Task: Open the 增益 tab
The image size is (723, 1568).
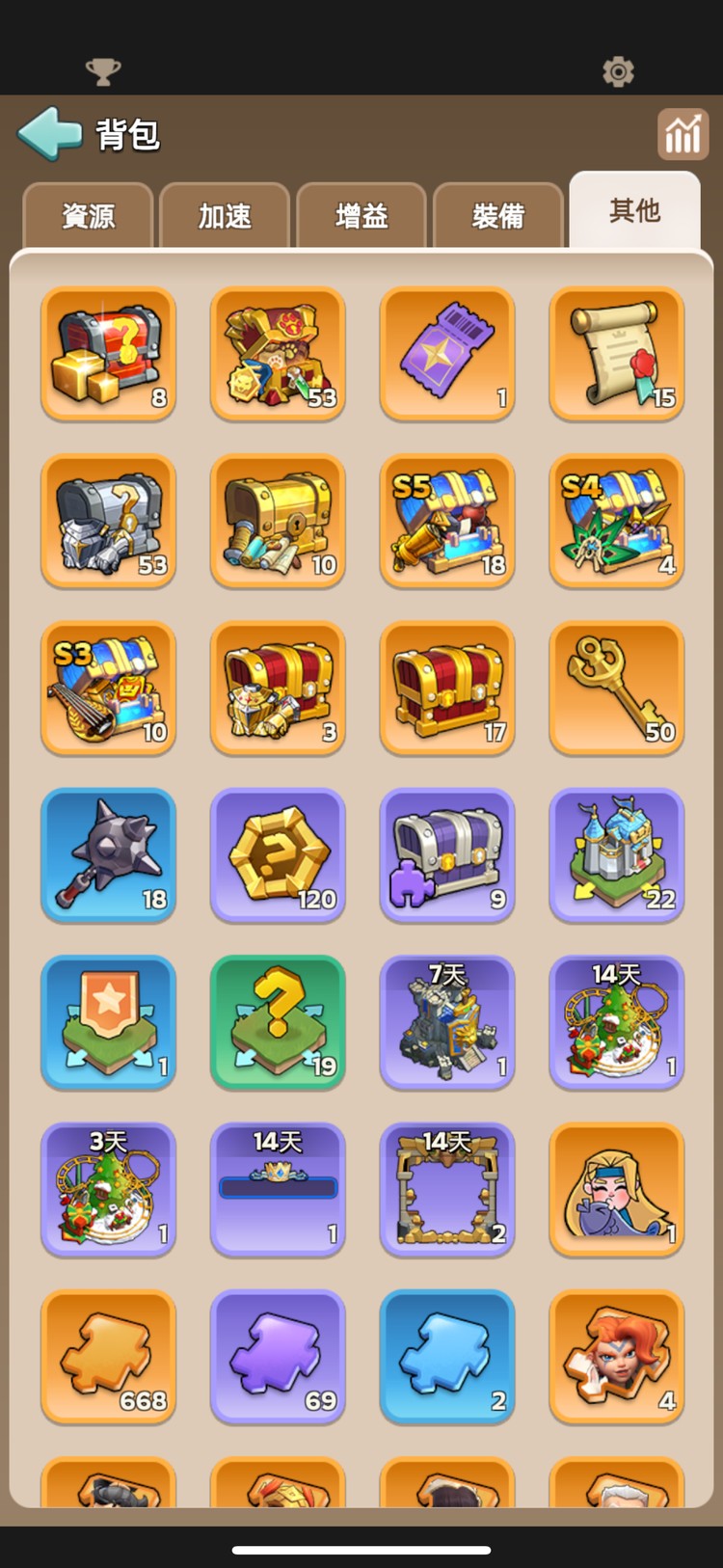Action: pyautogui.click(x=361, y=216)
